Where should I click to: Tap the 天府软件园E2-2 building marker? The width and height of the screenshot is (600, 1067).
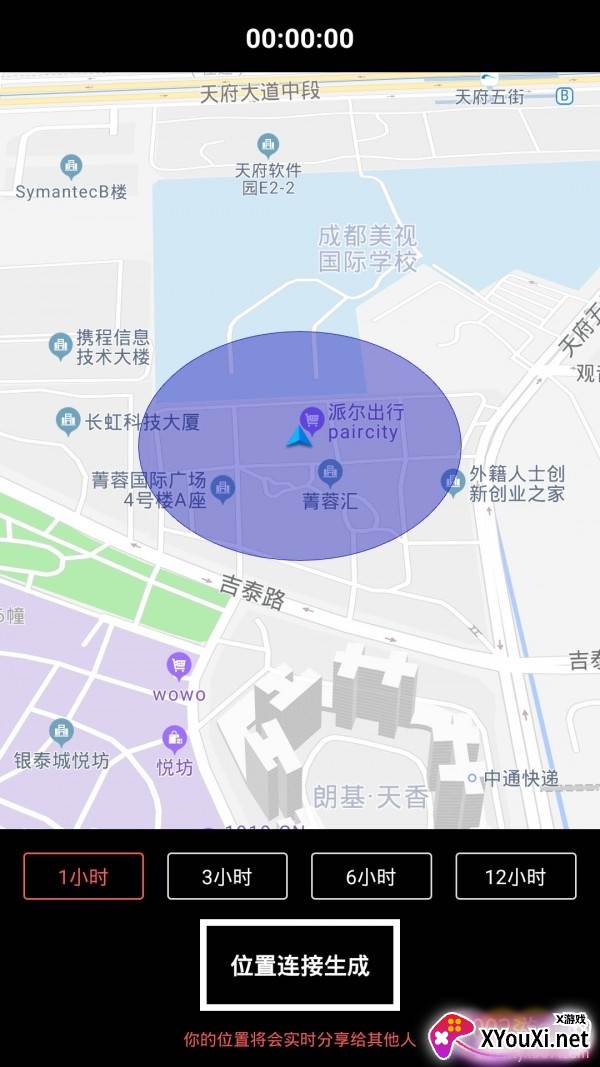pos(268,145)
